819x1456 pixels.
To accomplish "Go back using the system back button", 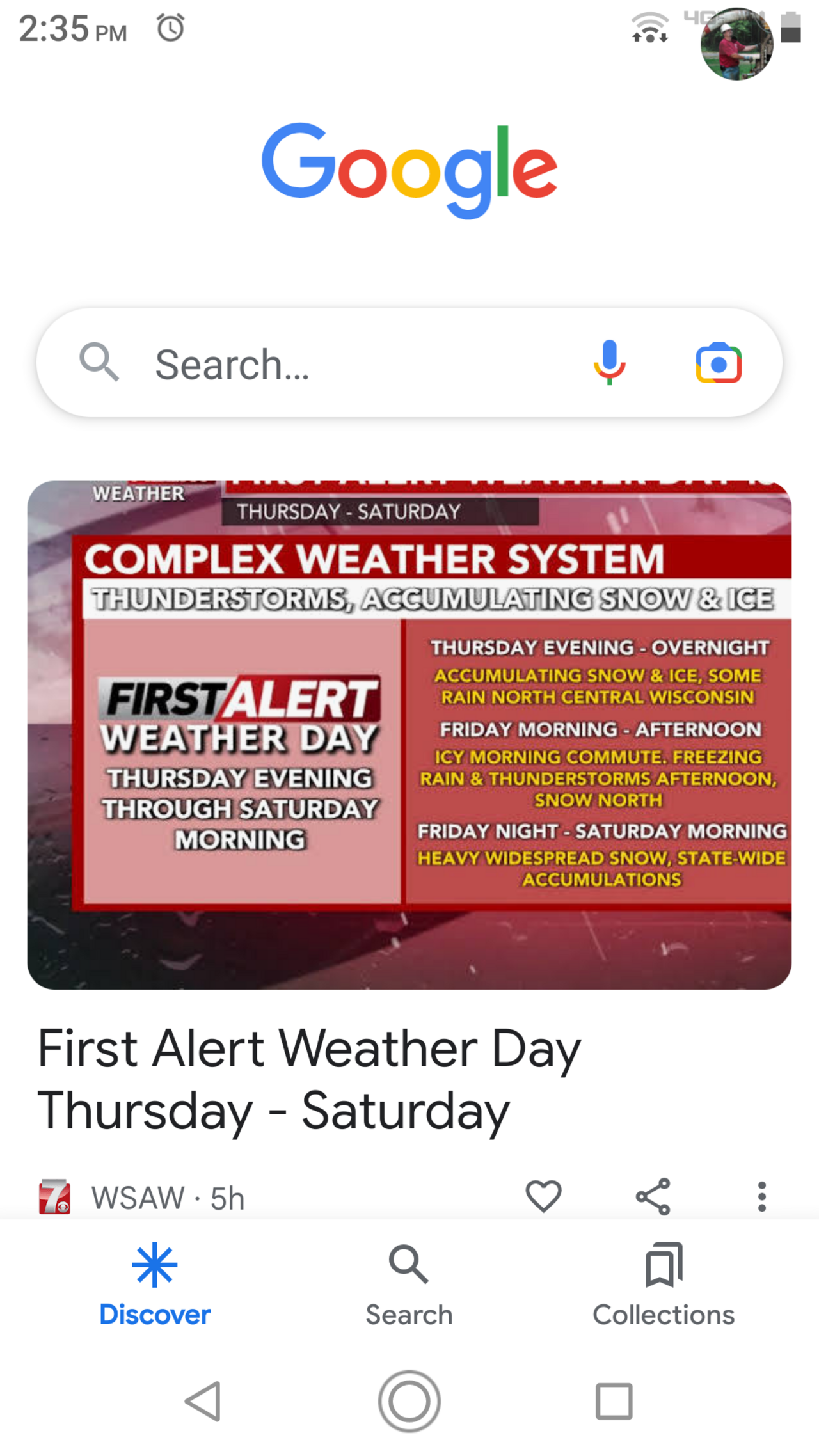I will pos(203,1401).
